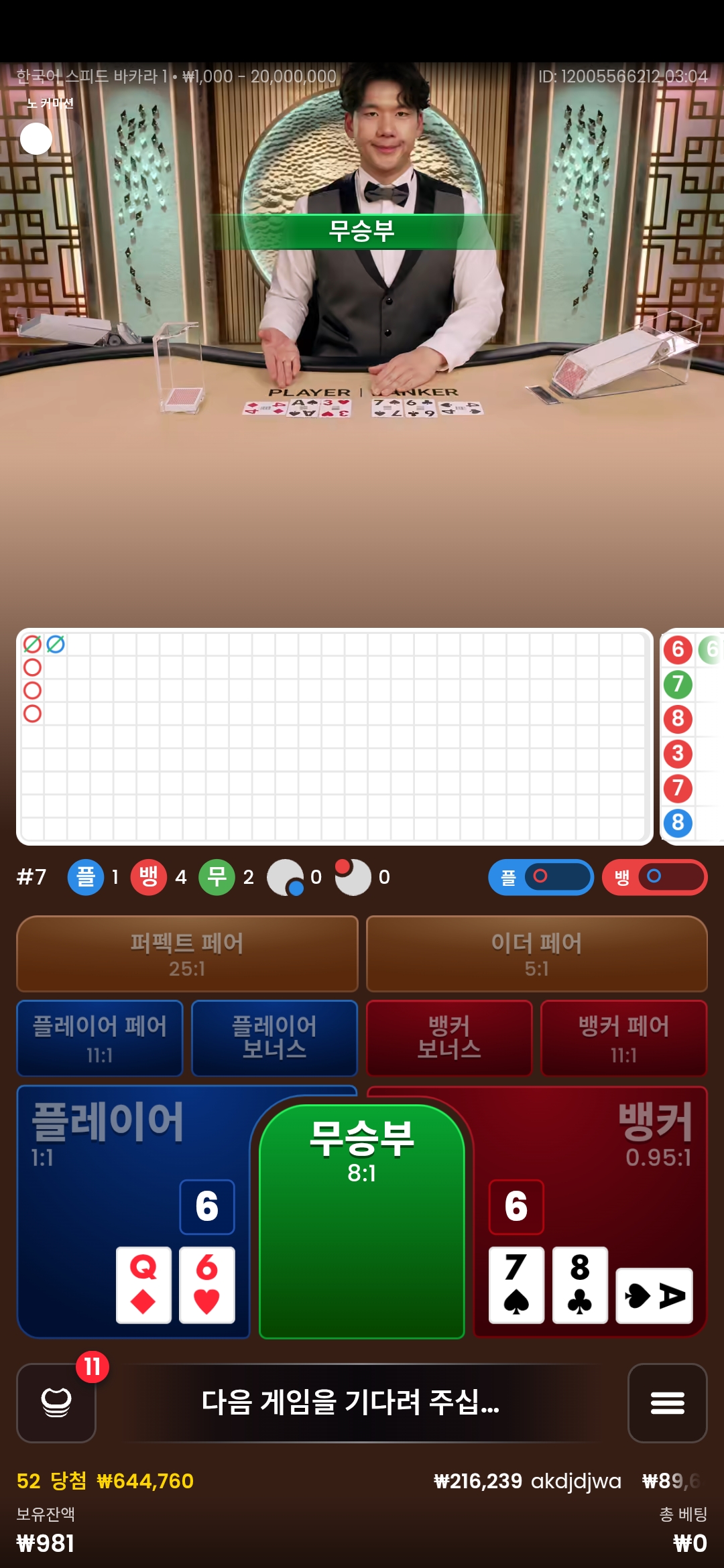This screenshot has height=1568, width=724.
Task: Tap the red 뱅 roadmap prediction button
Action: (x=654, y=877)
